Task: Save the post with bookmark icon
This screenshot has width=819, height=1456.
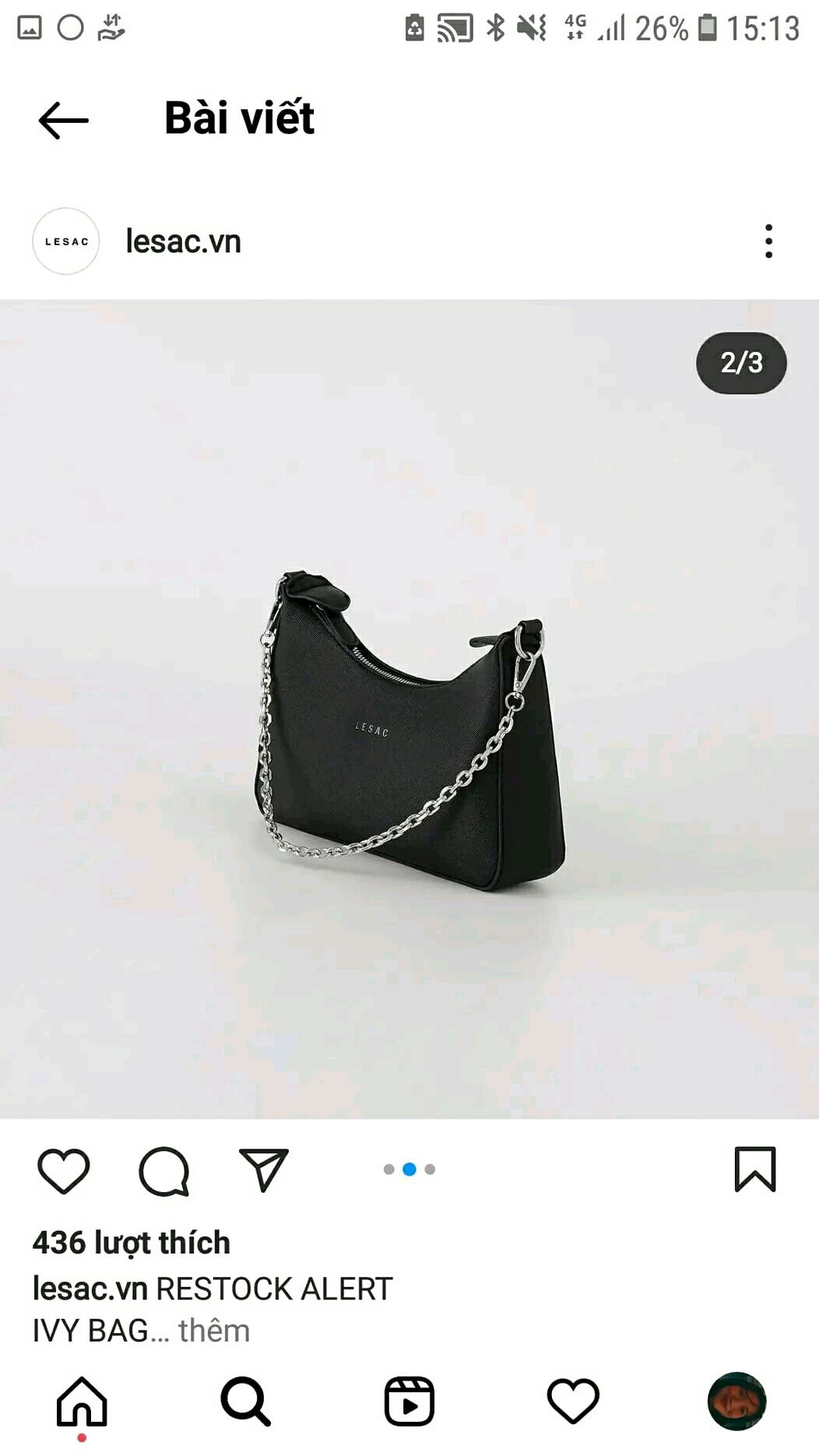Action: (x=755, y=1169)
